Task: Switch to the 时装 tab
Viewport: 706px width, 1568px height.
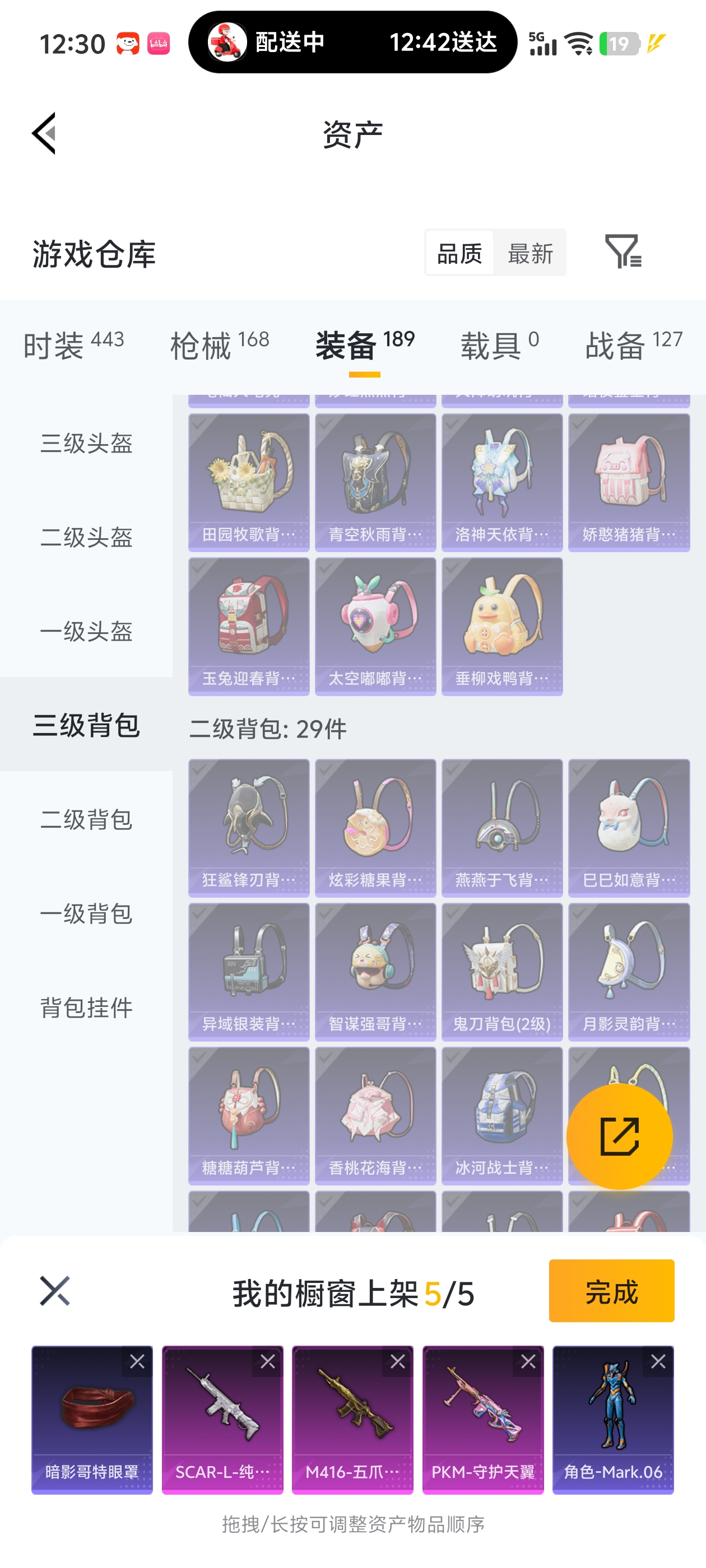Action: pos(73,344)
